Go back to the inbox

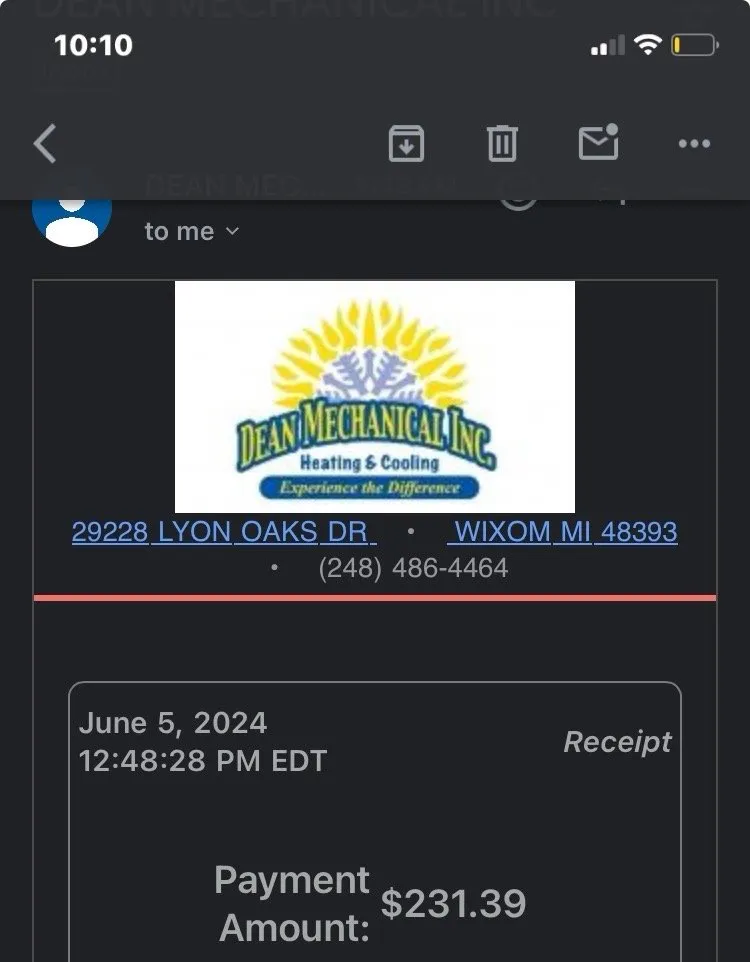pyautogui.click(x=45, y=145)
